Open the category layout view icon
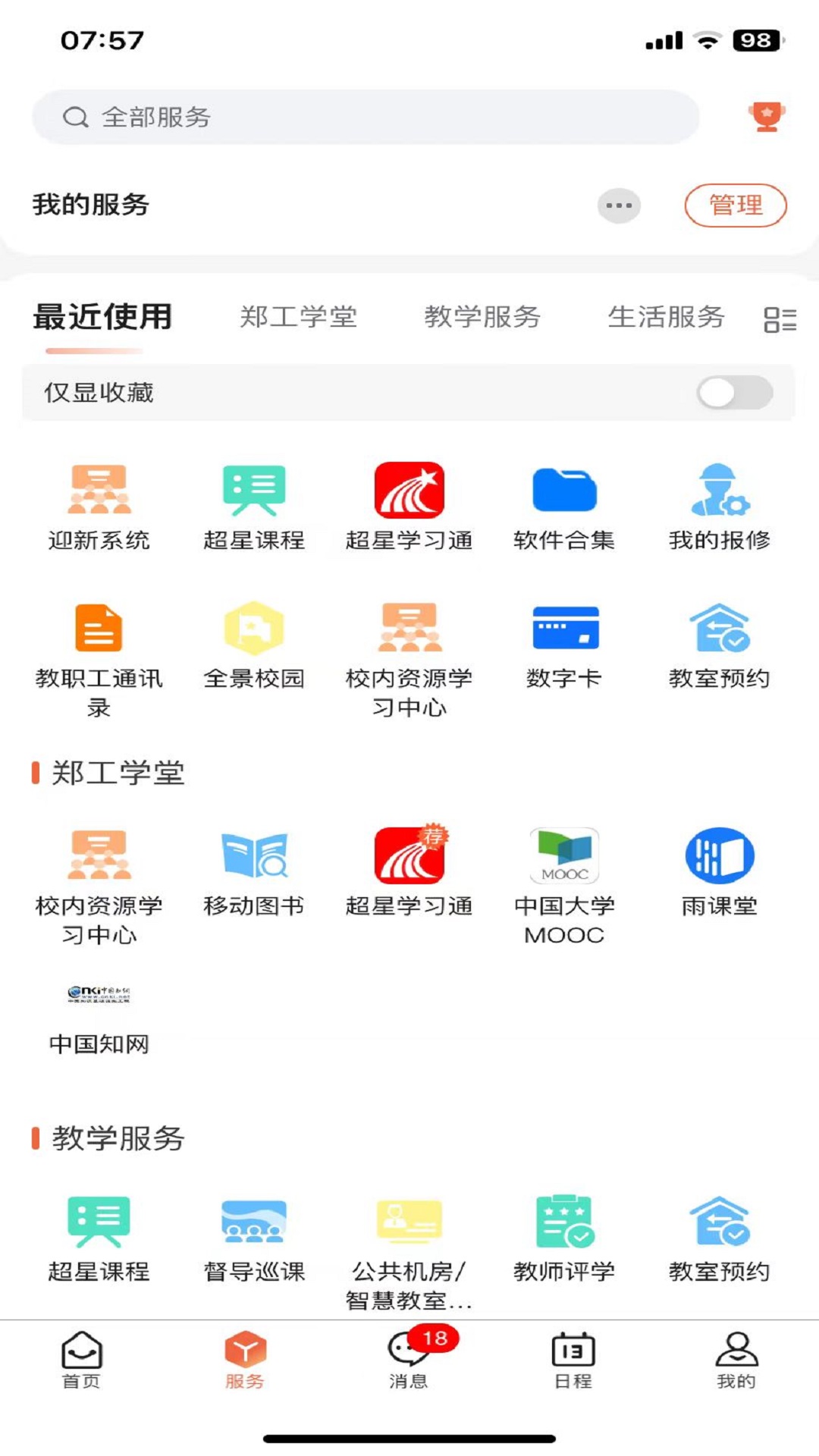 (780, 320)
